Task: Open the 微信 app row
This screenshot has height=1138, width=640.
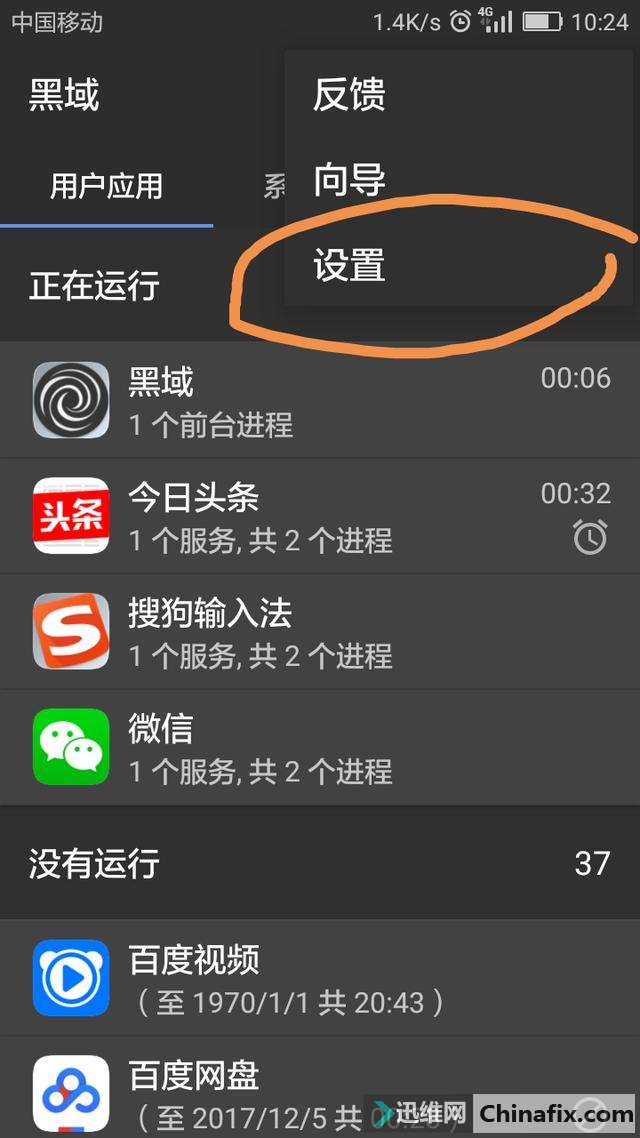Action: pos(320,747)
